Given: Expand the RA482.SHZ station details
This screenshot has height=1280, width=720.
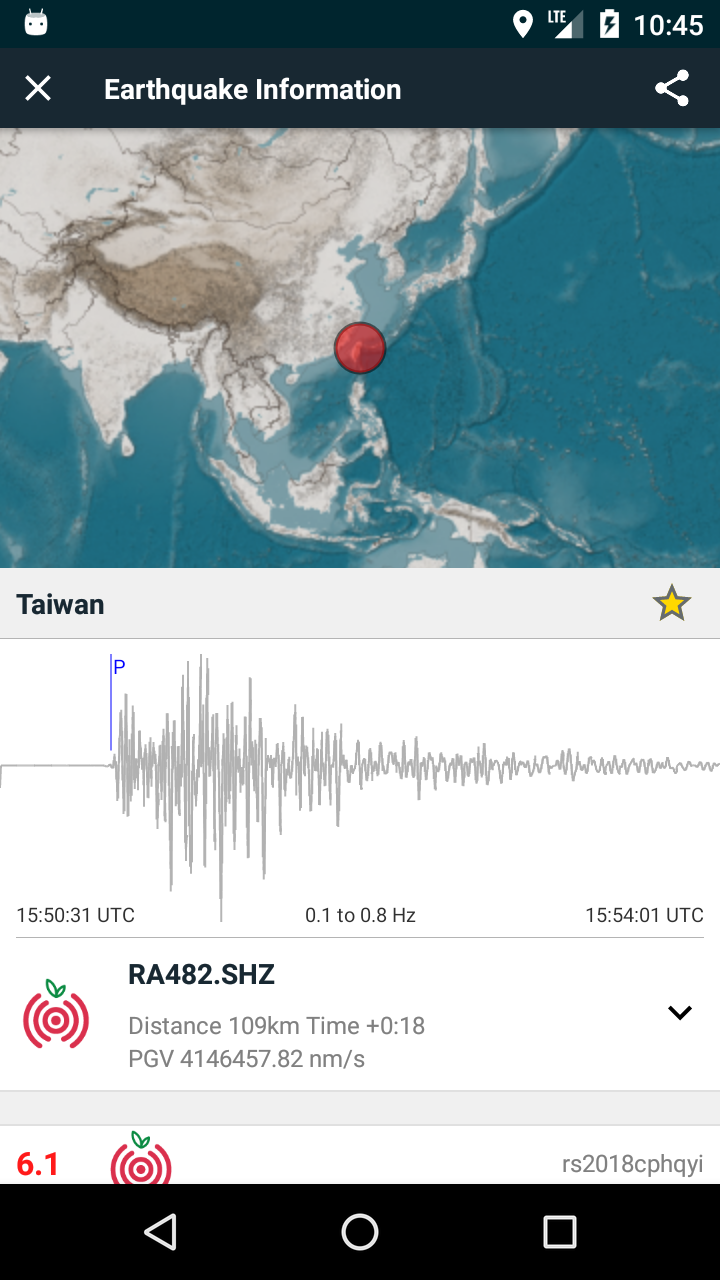Looking at the screenshot, I should [680, 1013].
